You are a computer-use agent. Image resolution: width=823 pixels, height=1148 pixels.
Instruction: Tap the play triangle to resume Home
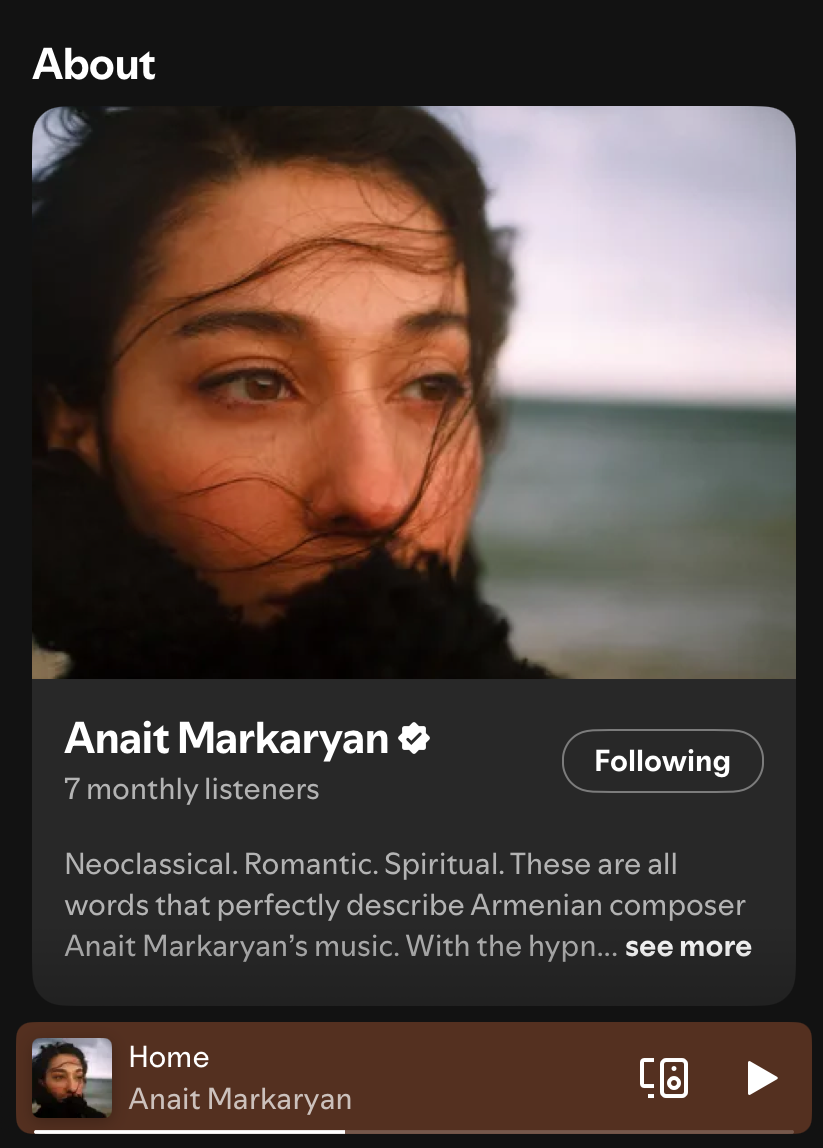point(762,1078)
